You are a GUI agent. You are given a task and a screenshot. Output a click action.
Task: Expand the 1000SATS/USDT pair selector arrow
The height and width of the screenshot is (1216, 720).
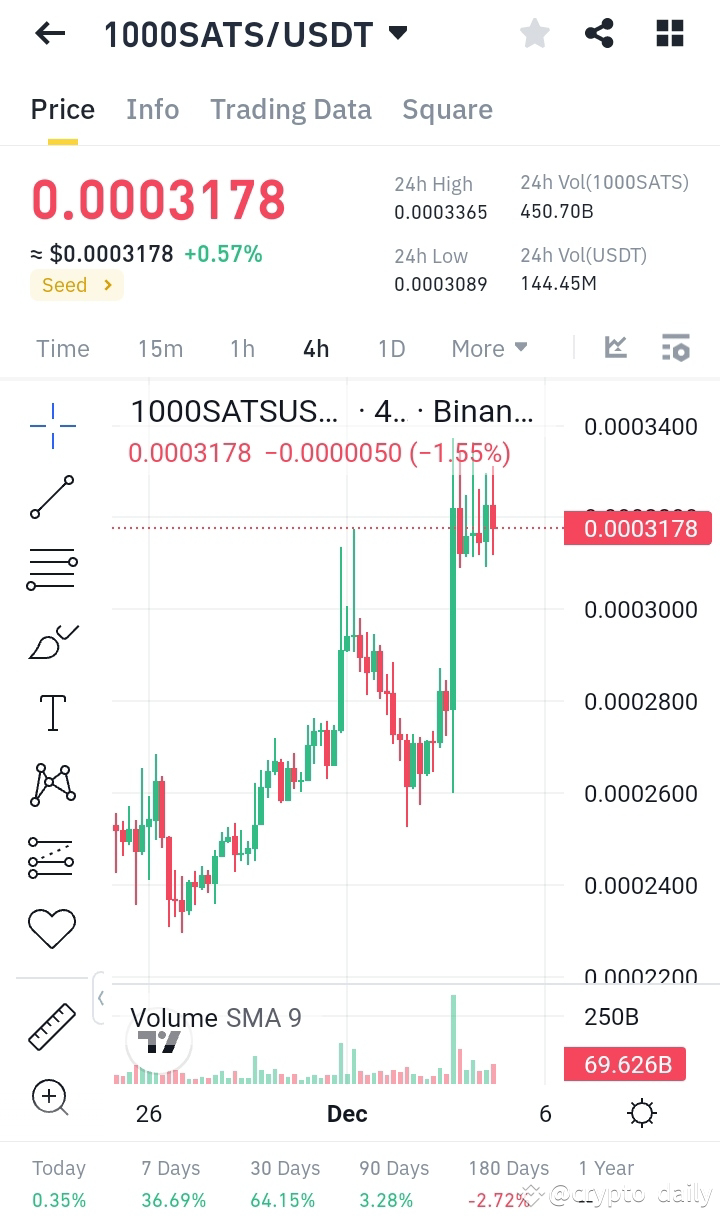[397, 32]
